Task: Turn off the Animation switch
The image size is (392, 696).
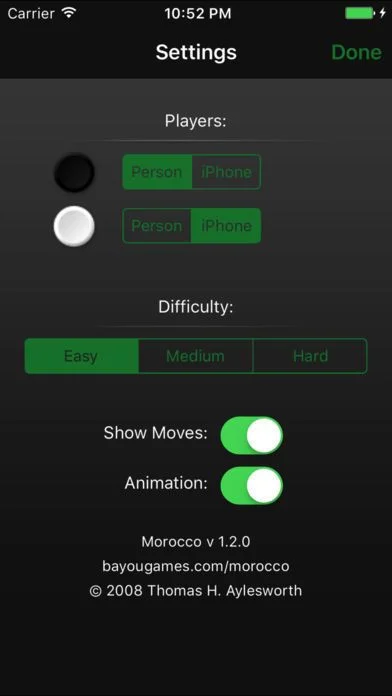Action: pos(252,485)
